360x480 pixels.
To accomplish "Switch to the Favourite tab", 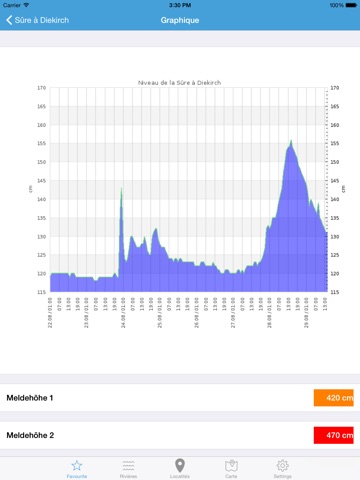I will point(77,469).
